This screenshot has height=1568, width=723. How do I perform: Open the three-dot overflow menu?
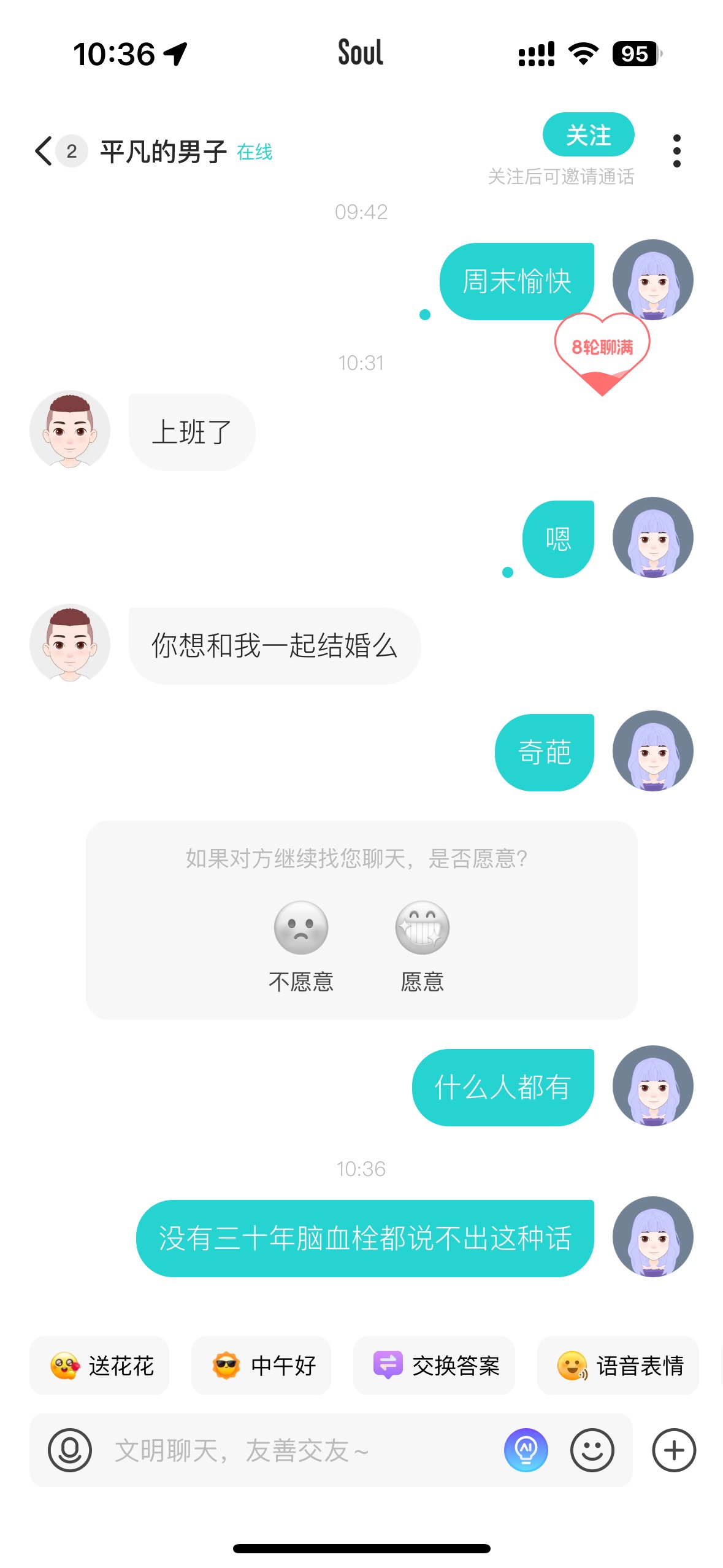[x=676, y=151]
